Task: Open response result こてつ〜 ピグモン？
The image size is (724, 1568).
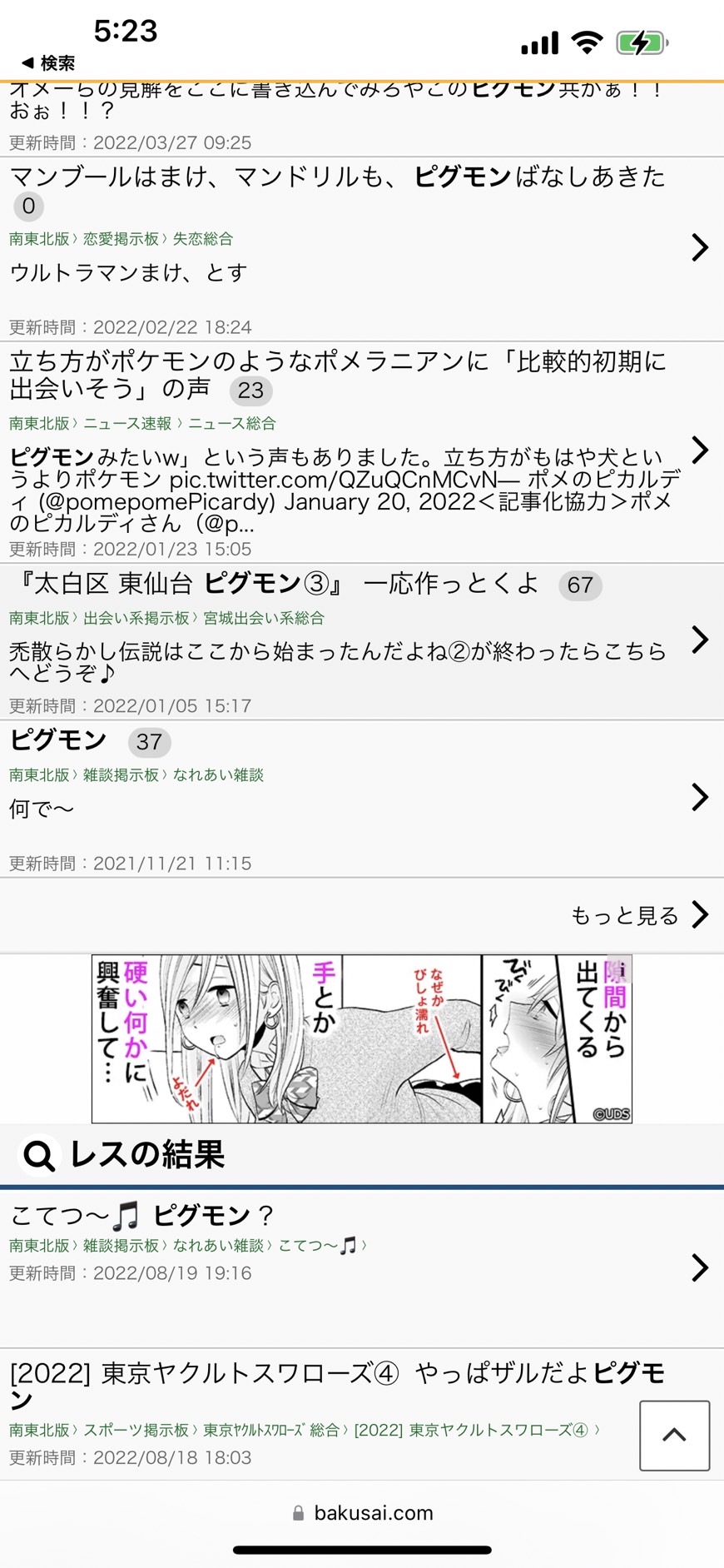Action: click(x=141, y=1216)
